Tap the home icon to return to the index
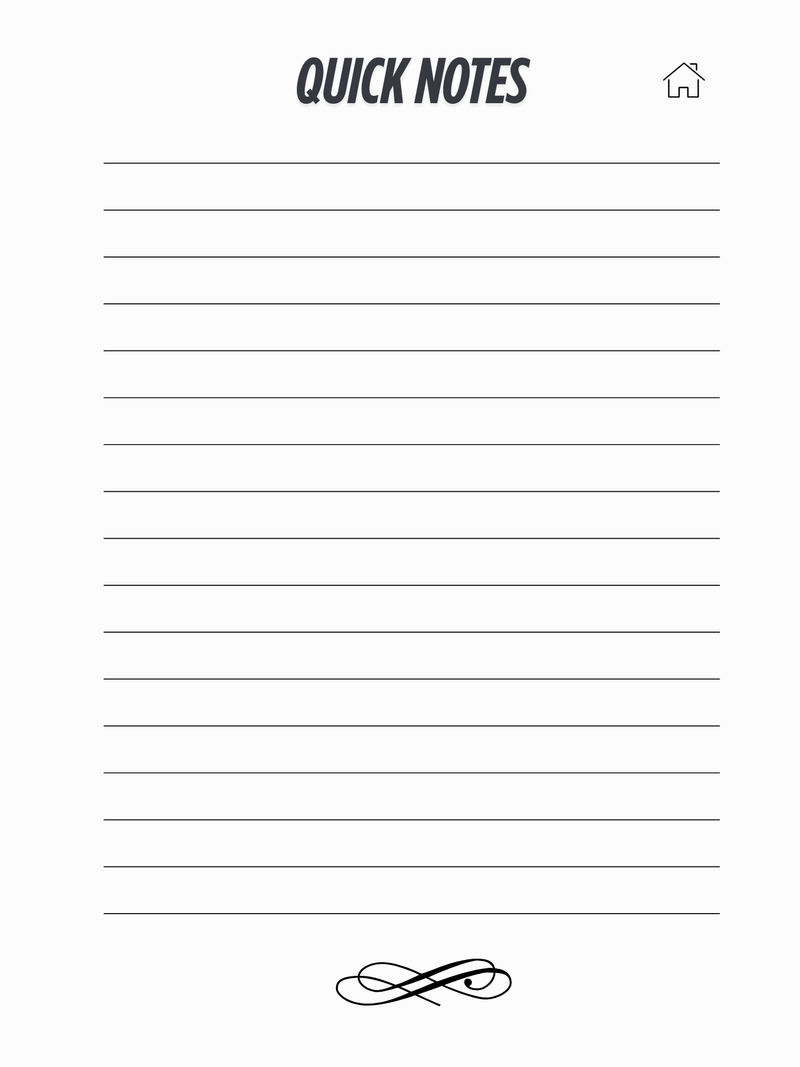800x1067 pixels. (x=684, y=80)
